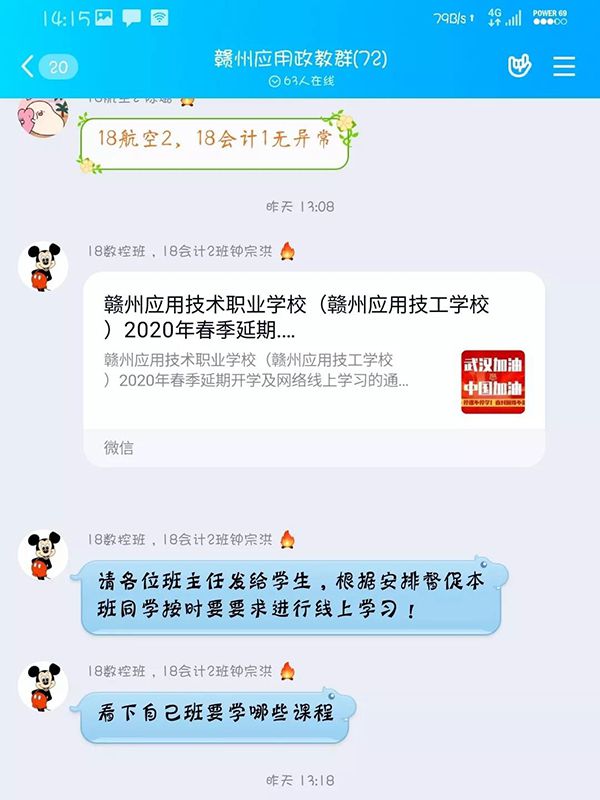
Task: Tap the hand gesture icon in header
Action: [518, 66]
